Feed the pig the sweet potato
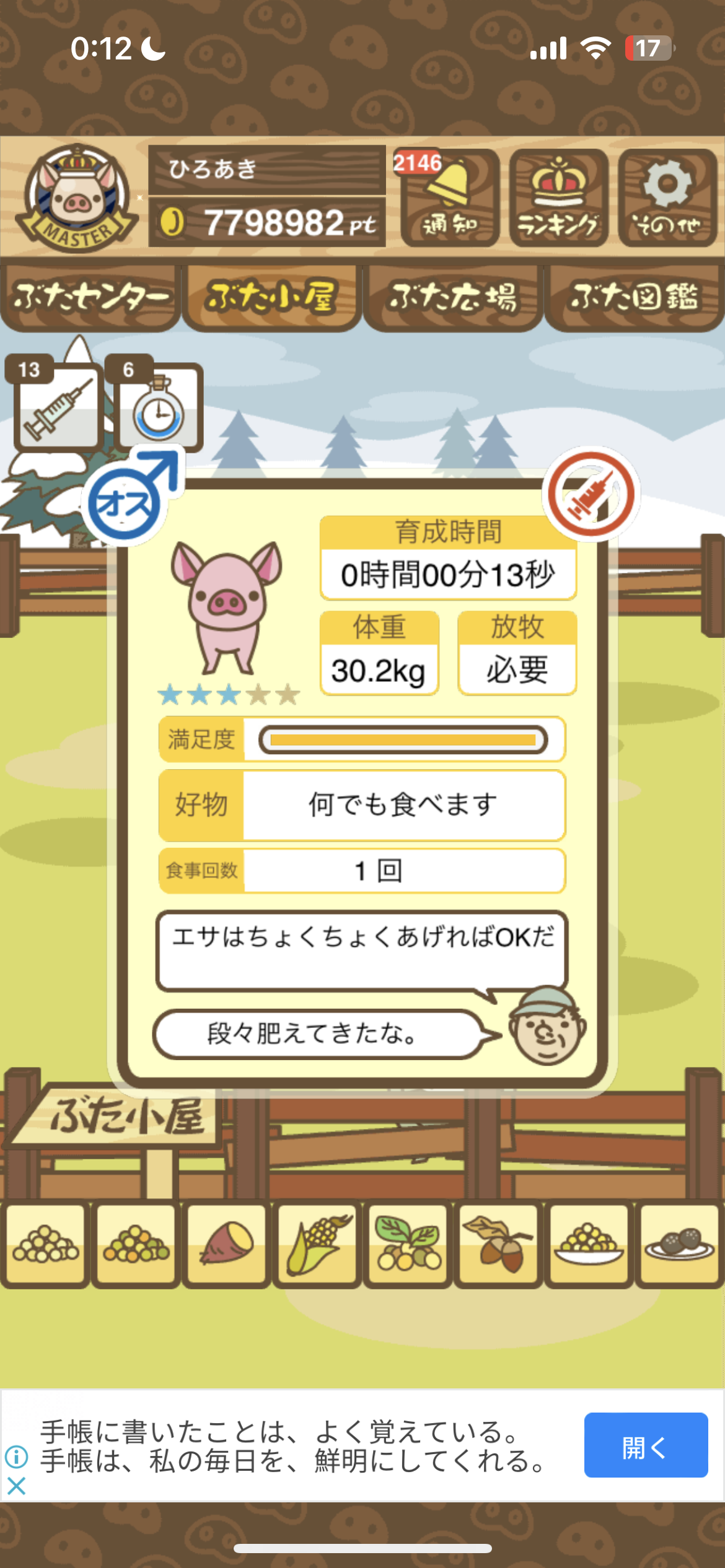Viewport: 725px width, 1568px height. [x=226, y=1244]
